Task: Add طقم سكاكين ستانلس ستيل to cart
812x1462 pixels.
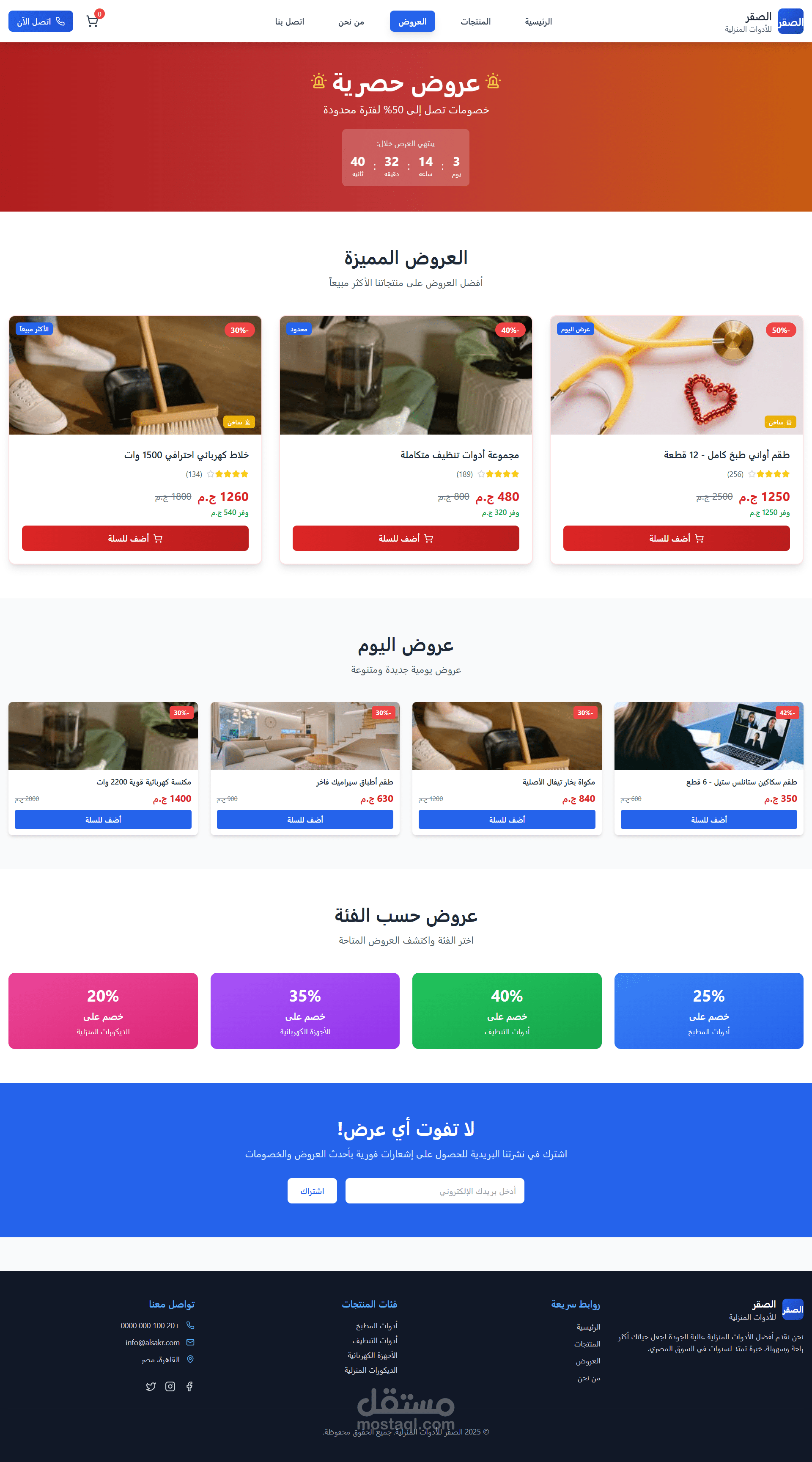Action: [709, 820]
